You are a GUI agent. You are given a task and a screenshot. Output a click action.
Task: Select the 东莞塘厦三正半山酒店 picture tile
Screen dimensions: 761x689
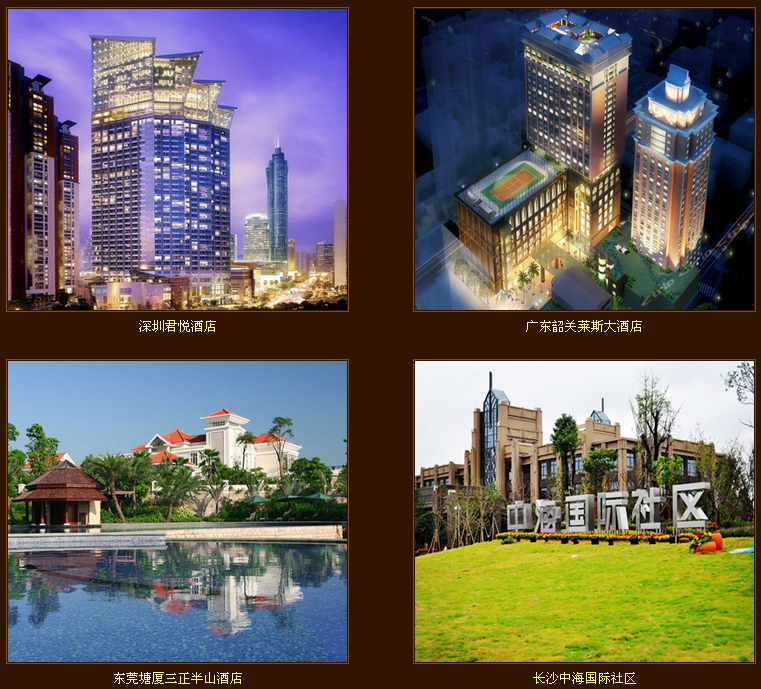click(x=177, y=511)
